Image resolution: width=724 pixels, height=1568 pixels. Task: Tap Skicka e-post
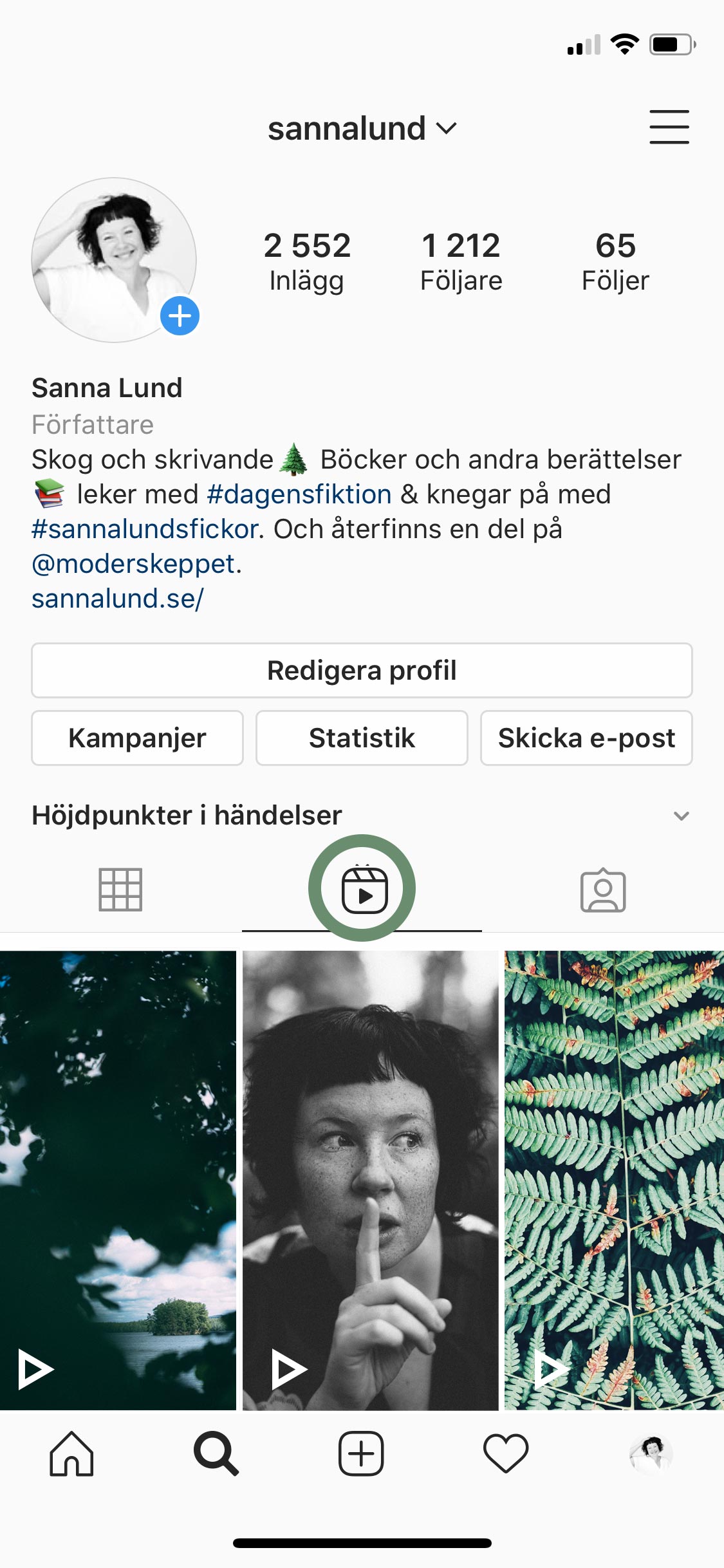[x=586, y=738]
